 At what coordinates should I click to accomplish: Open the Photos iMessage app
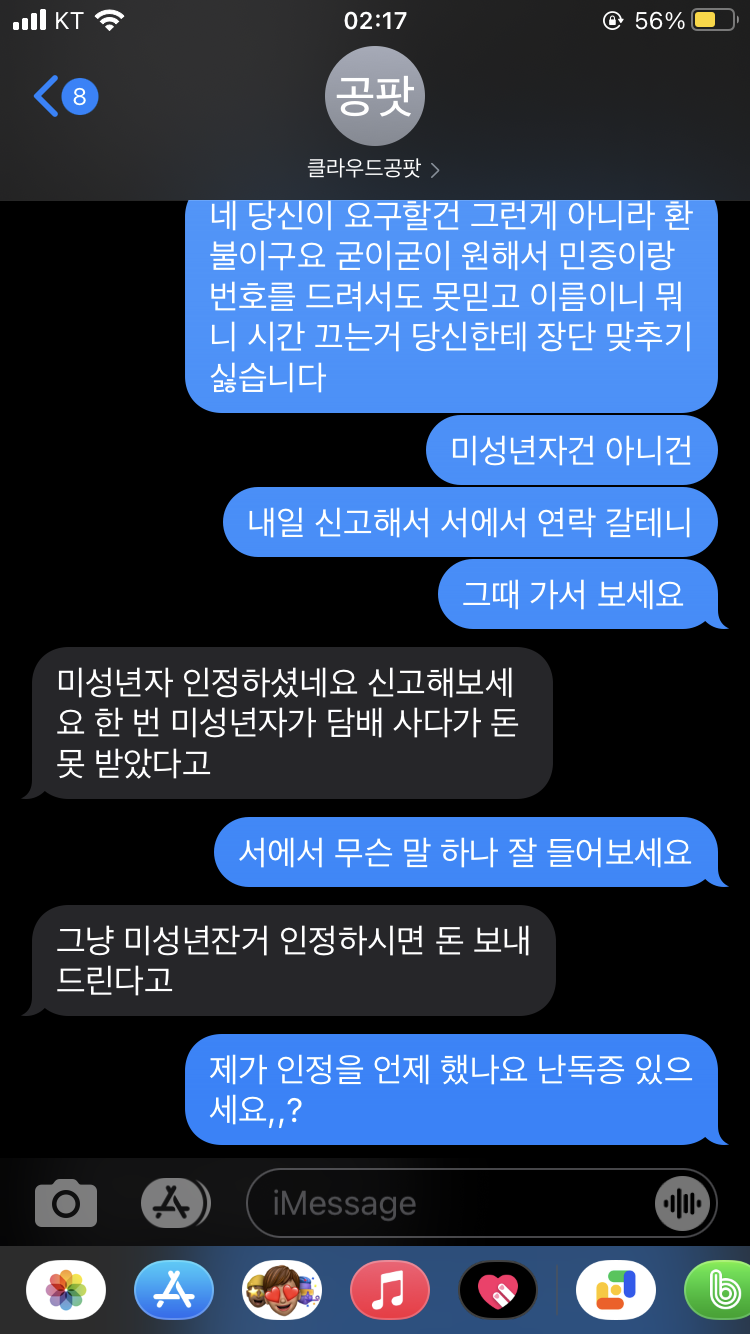tap(66, 1290)
